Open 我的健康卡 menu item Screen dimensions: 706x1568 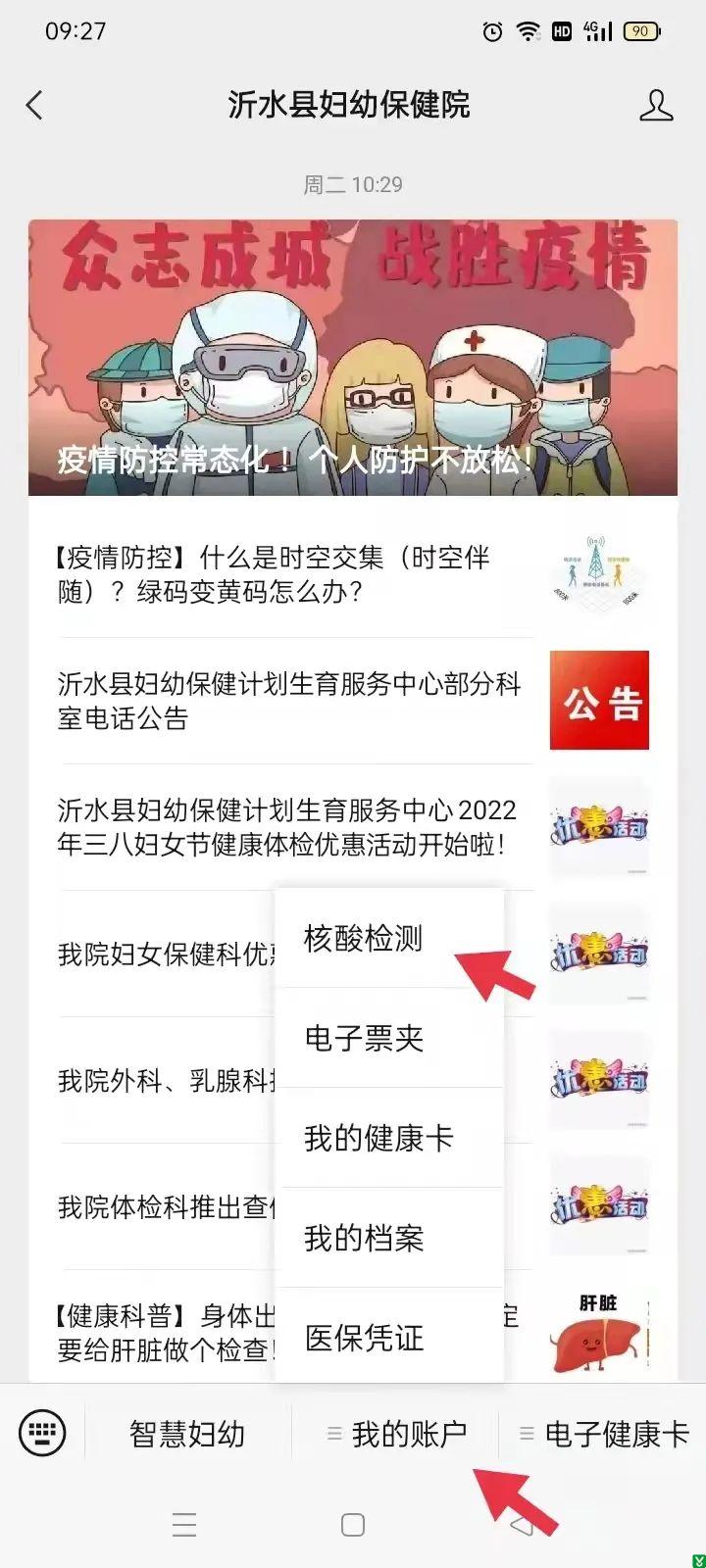coord(378,1139)
